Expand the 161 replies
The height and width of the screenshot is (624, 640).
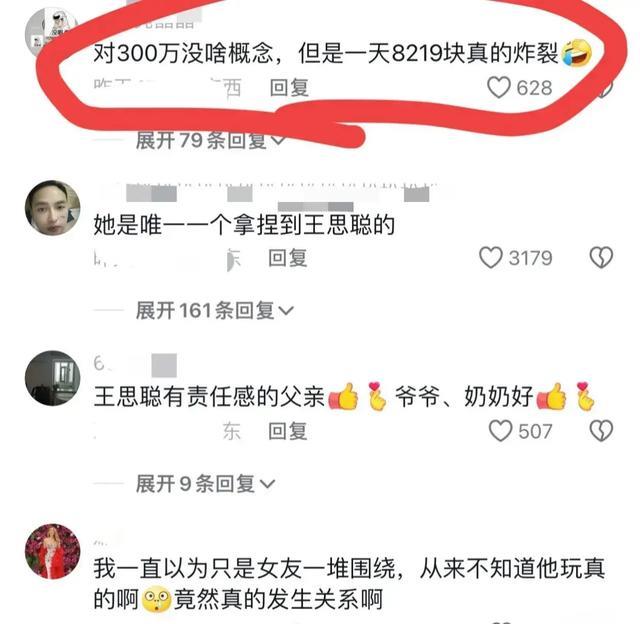215,310
